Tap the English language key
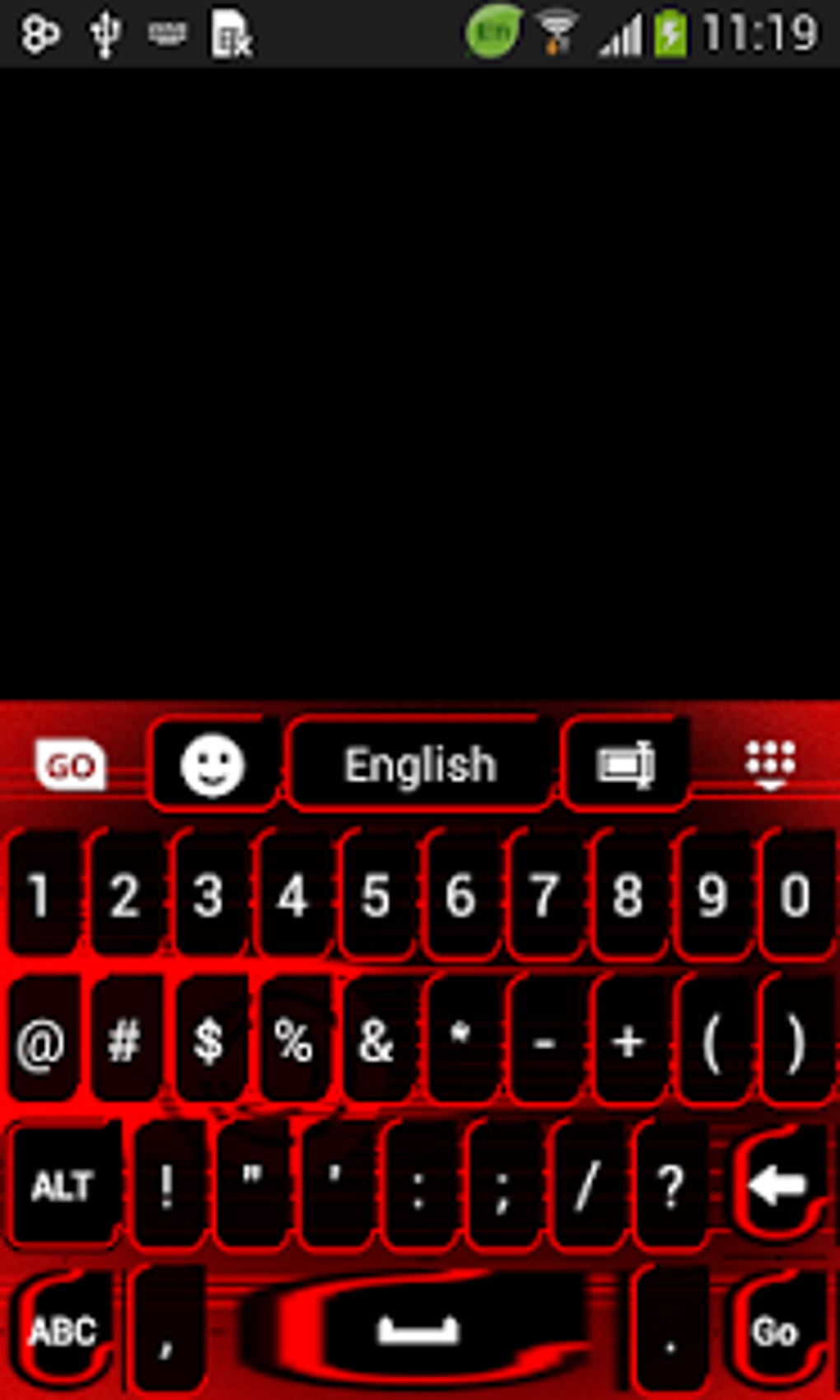The width and height of the screenshot is (840, 1400). pos(420,765)
